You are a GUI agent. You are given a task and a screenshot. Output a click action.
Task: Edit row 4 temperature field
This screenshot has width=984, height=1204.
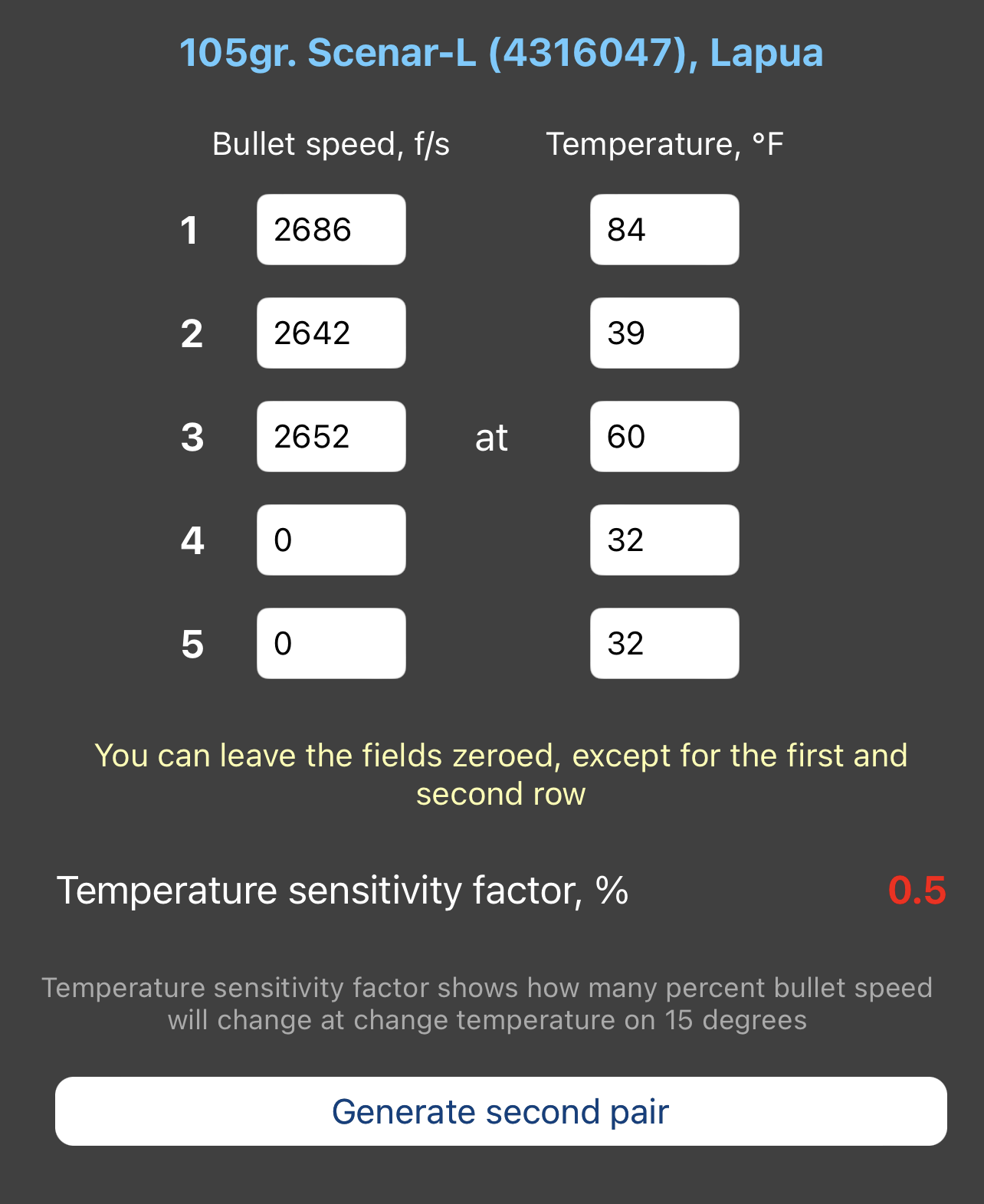tap(664, 540)
